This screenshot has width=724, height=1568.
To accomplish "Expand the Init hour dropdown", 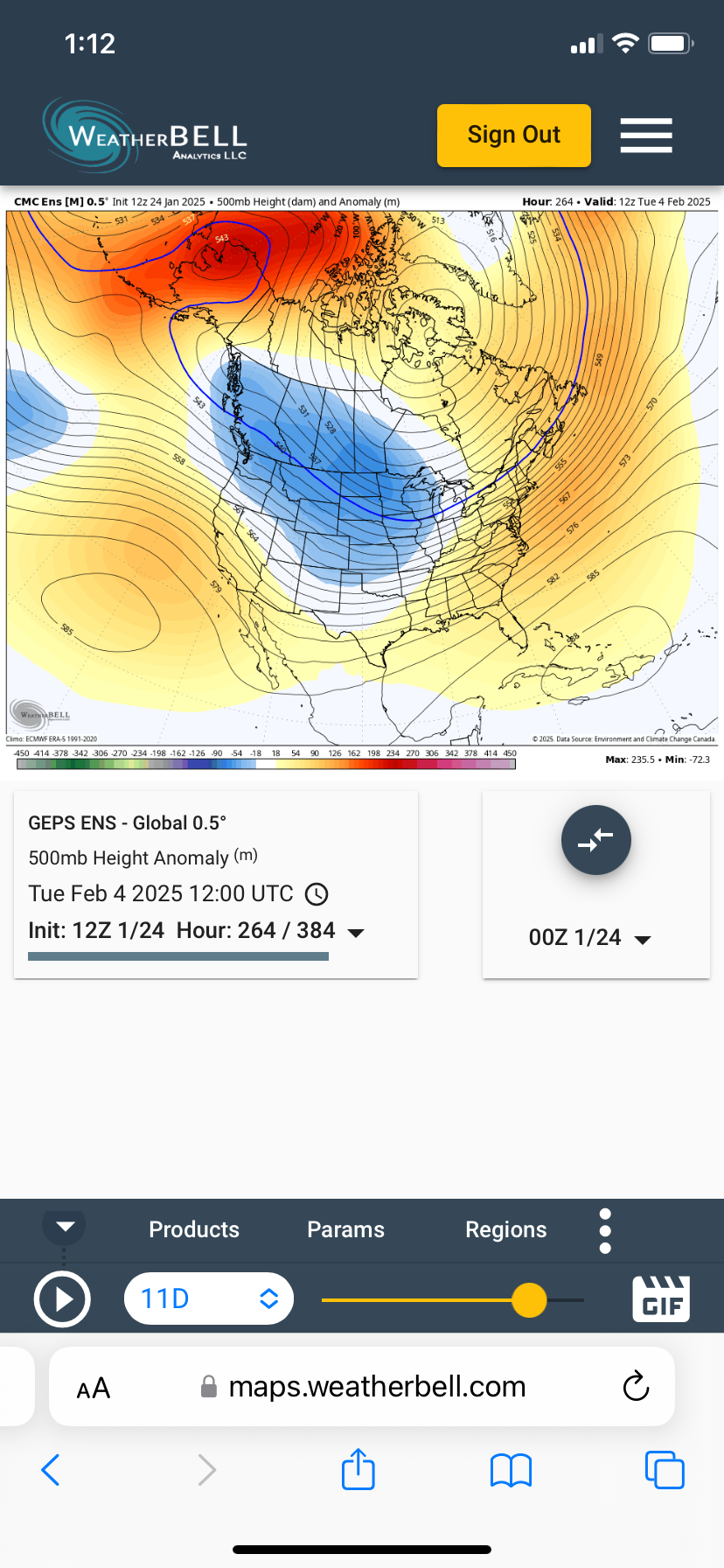I will (356, 933).
